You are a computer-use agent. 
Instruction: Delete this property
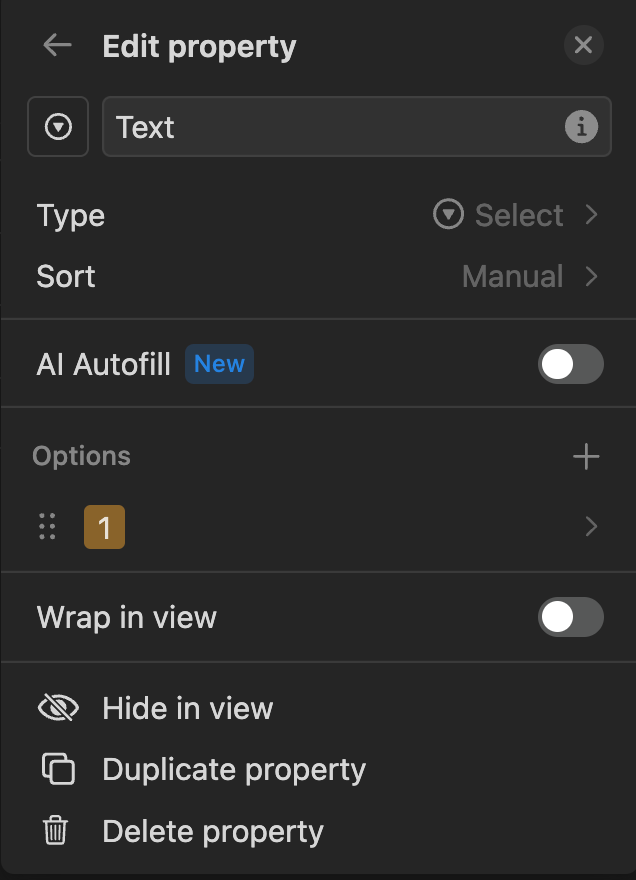click(212, 831)
